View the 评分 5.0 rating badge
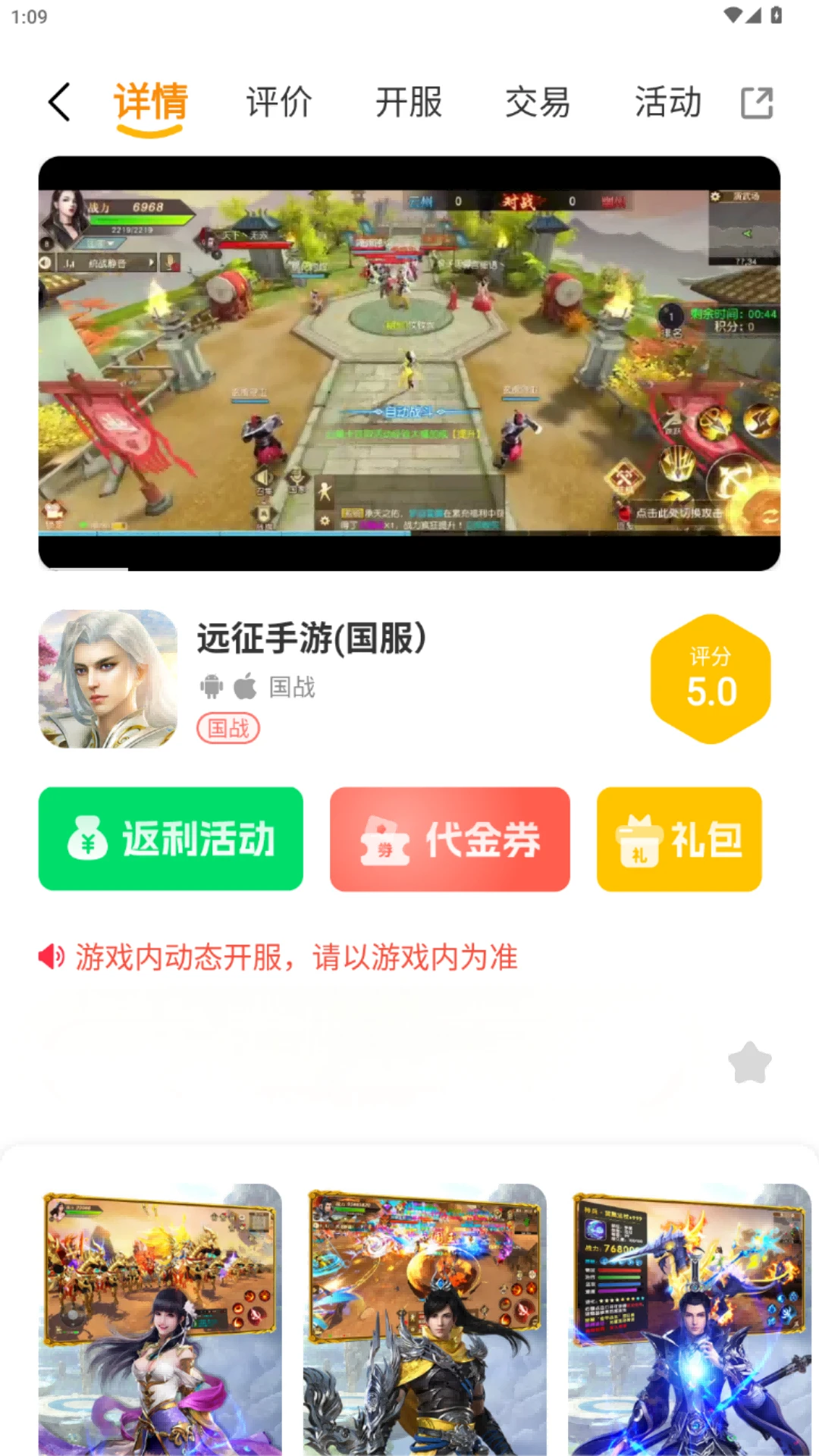Image resolution: width=819 pixels, height=1456 pixels. 711,678
